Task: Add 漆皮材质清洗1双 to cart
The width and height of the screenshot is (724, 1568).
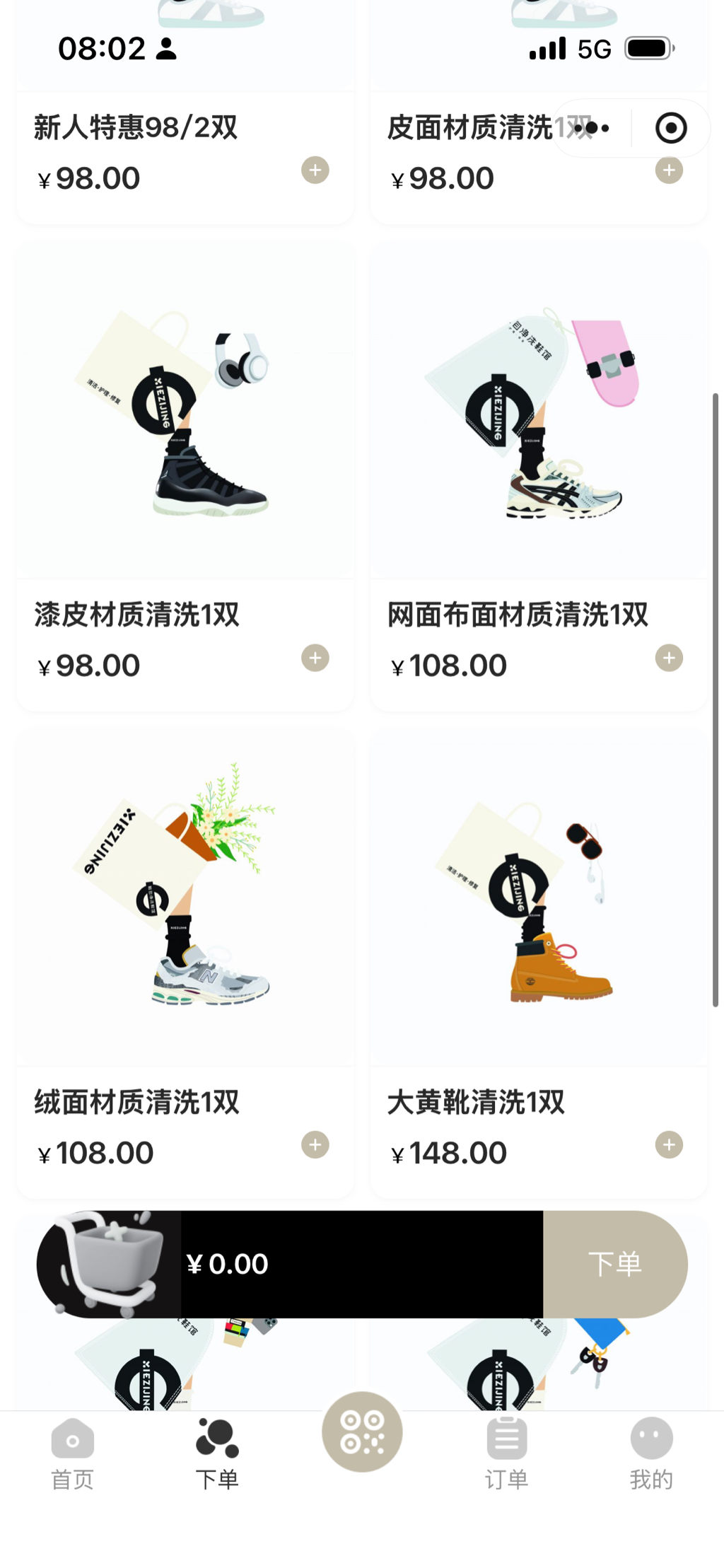Action: click(315, 658)
